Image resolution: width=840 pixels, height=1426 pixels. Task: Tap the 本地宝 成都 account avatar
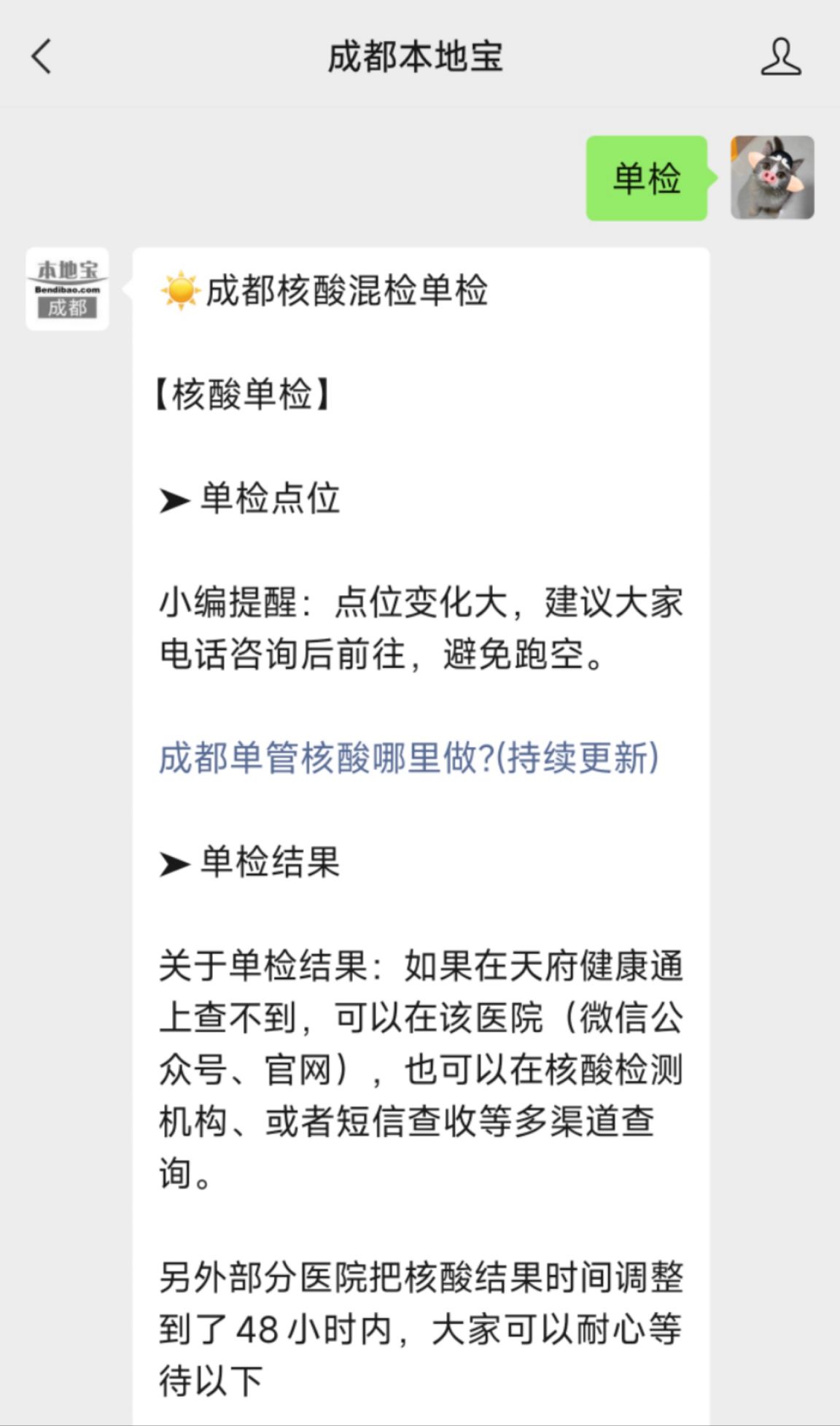pos(67,289)
